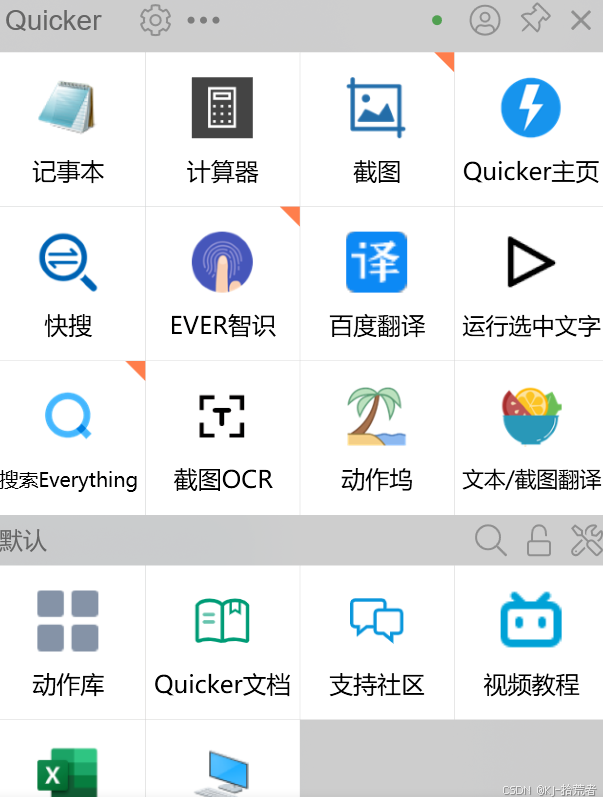This screenshot has width=603, height=802.
Task: Start the 截图 screenshot action
Action: [377, 129]
